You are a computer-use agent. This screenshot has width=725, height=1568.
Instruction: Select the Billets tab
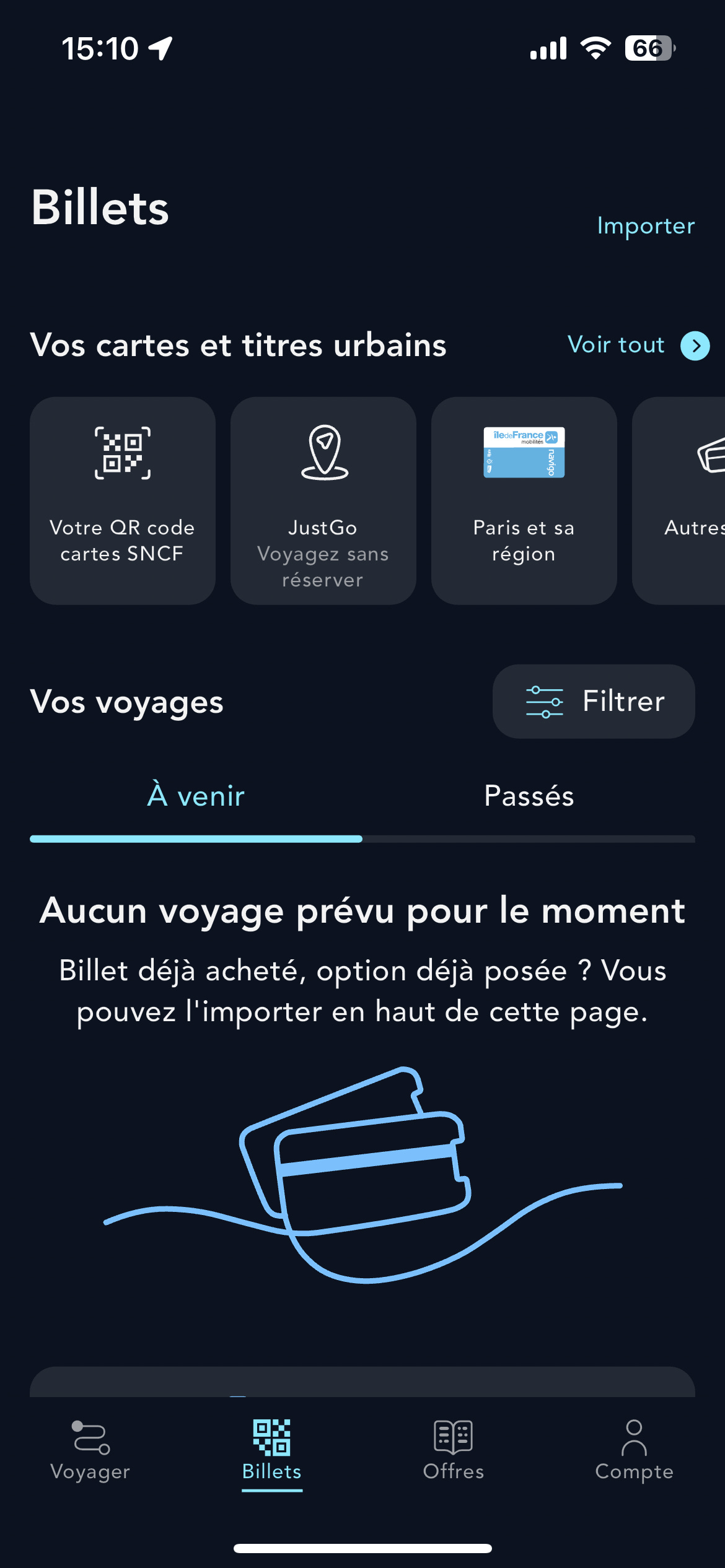[x=271, y=1450]
